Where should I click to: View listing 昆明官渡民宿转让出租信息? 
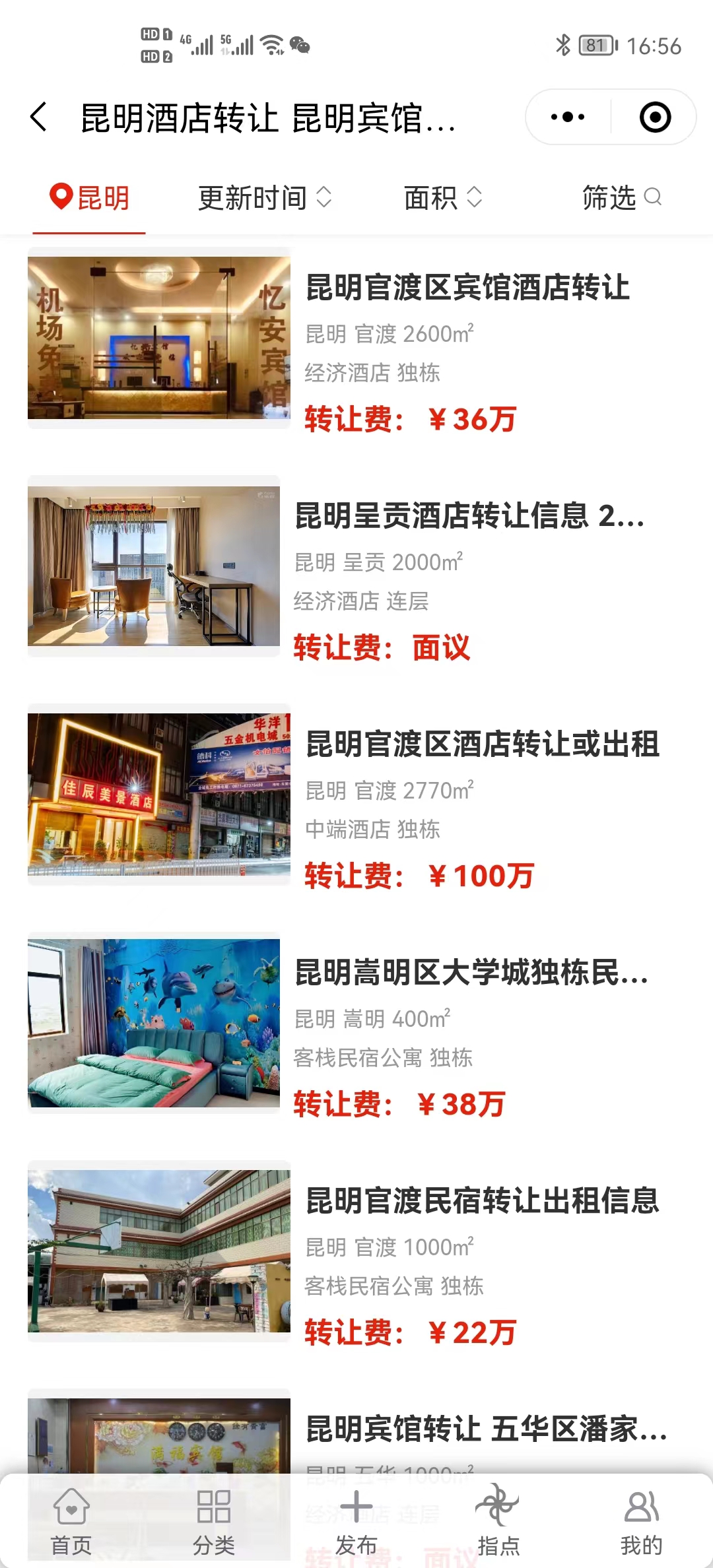(x=482, y=1201)
